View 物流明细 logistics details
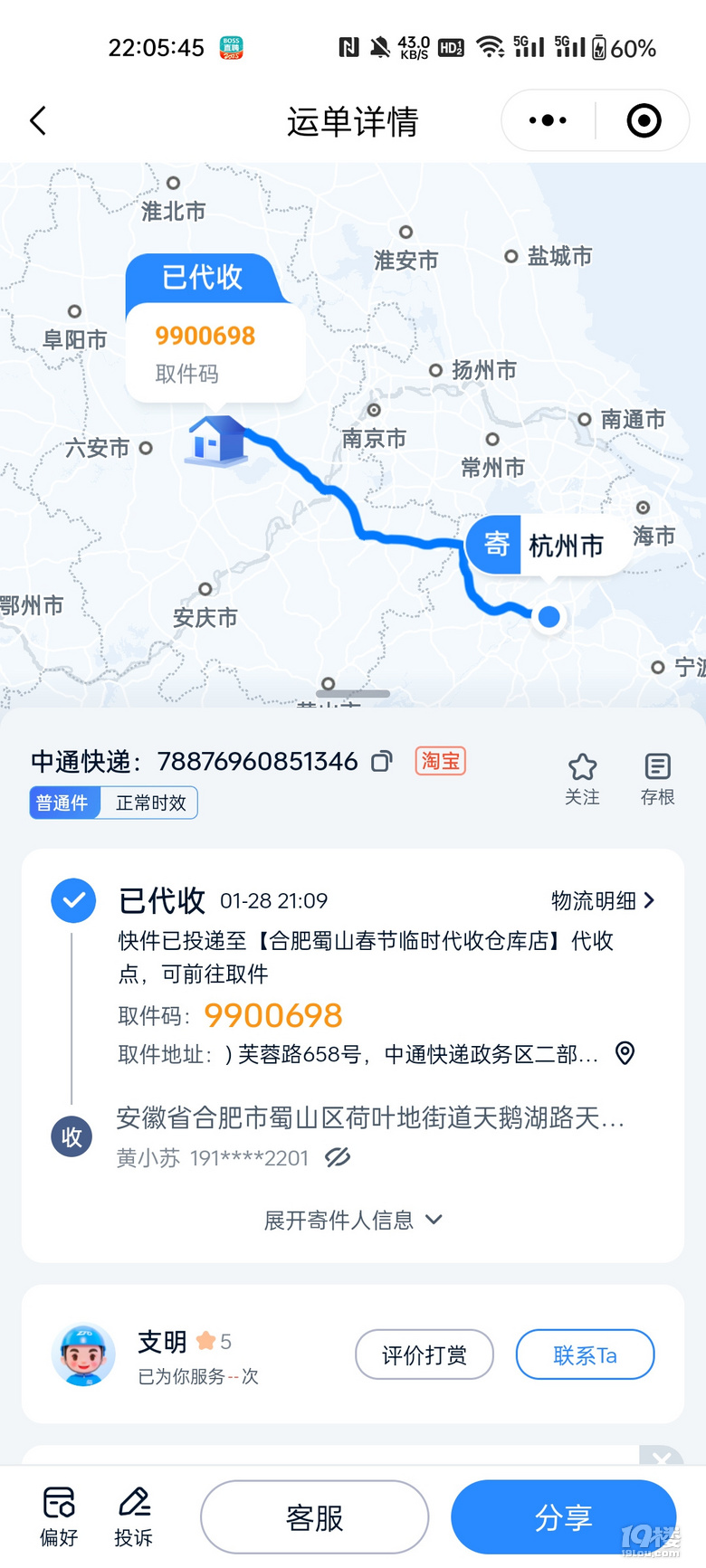 tap(602, 900)
